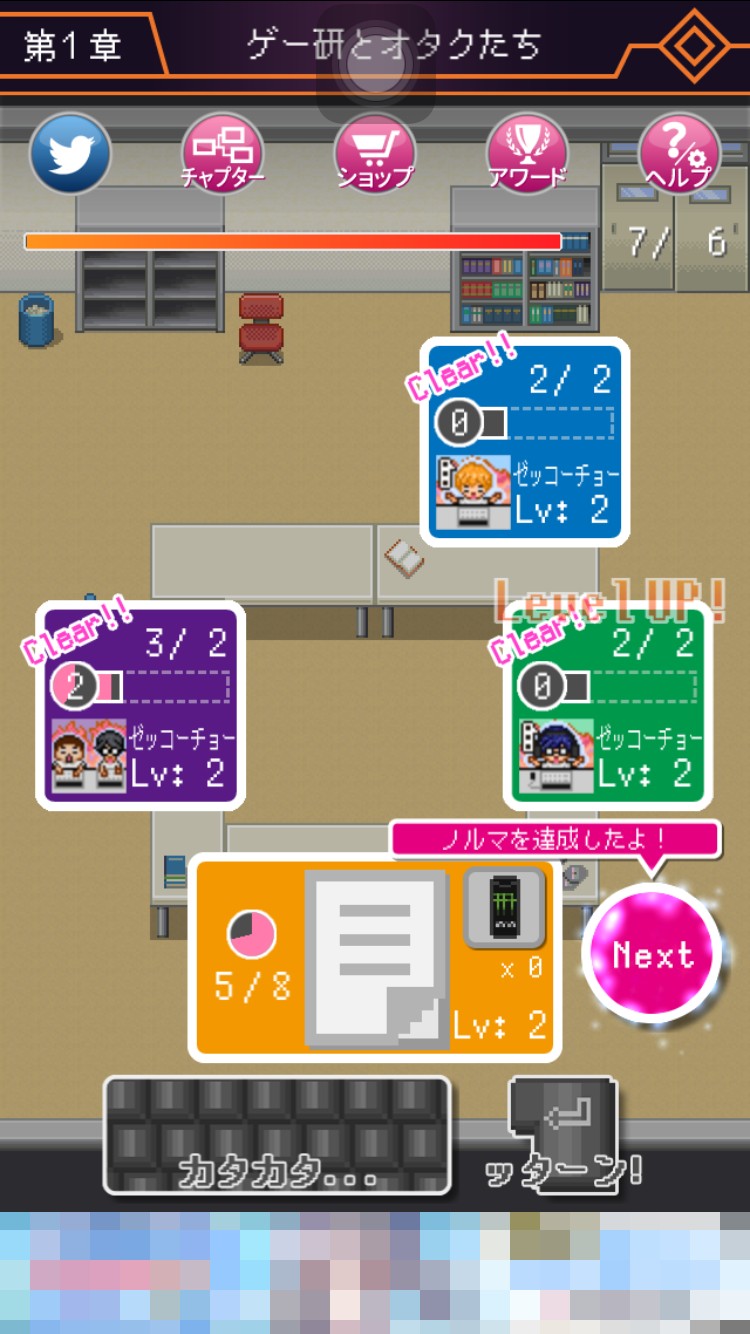Open the ショップ shop
The height and width of the screenshot is (1334, 750).
(375, 154)
